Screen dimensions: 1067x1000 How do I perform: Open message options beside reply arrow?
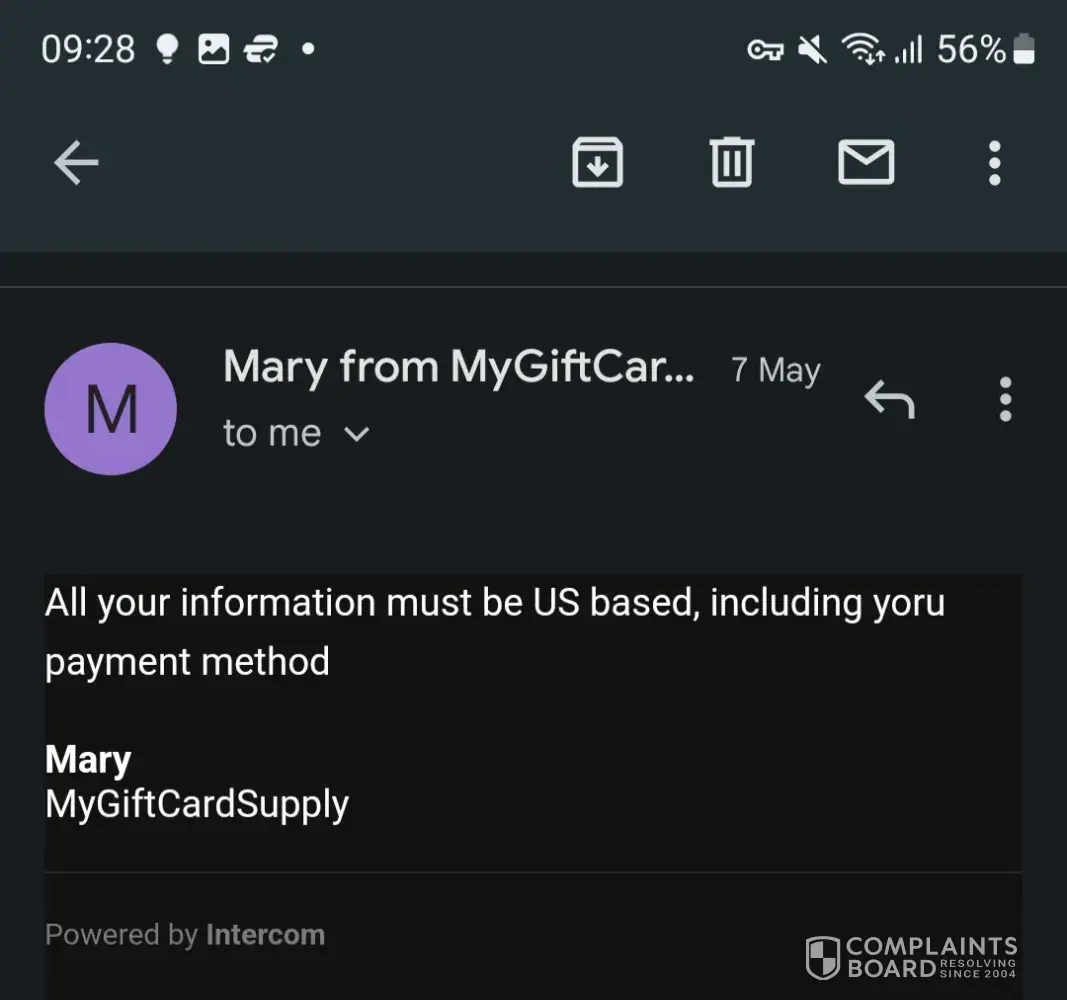1005,399
